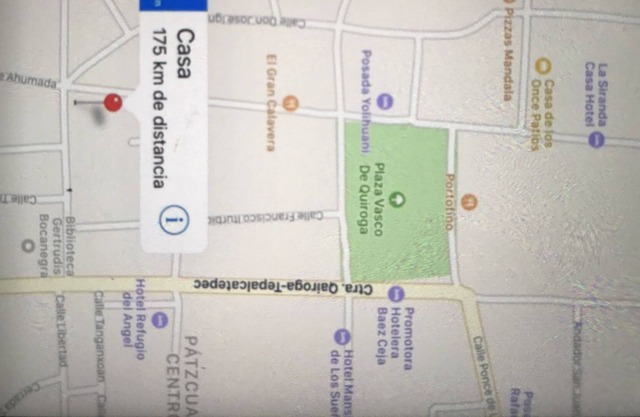Select La Siranda Casa Hotel marker

click(x=595, y=140)
